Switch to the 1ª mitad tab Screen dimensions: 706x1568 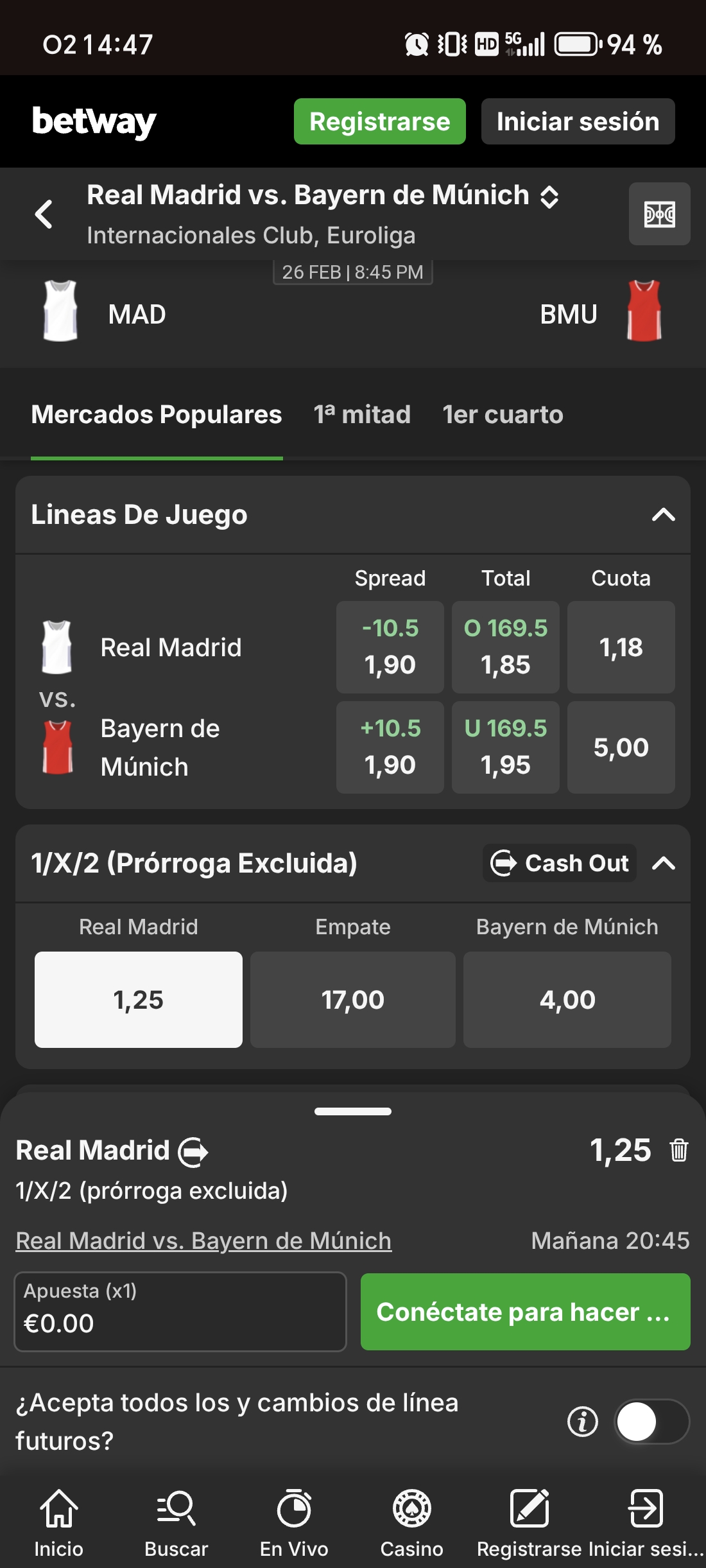pos(362,415)
